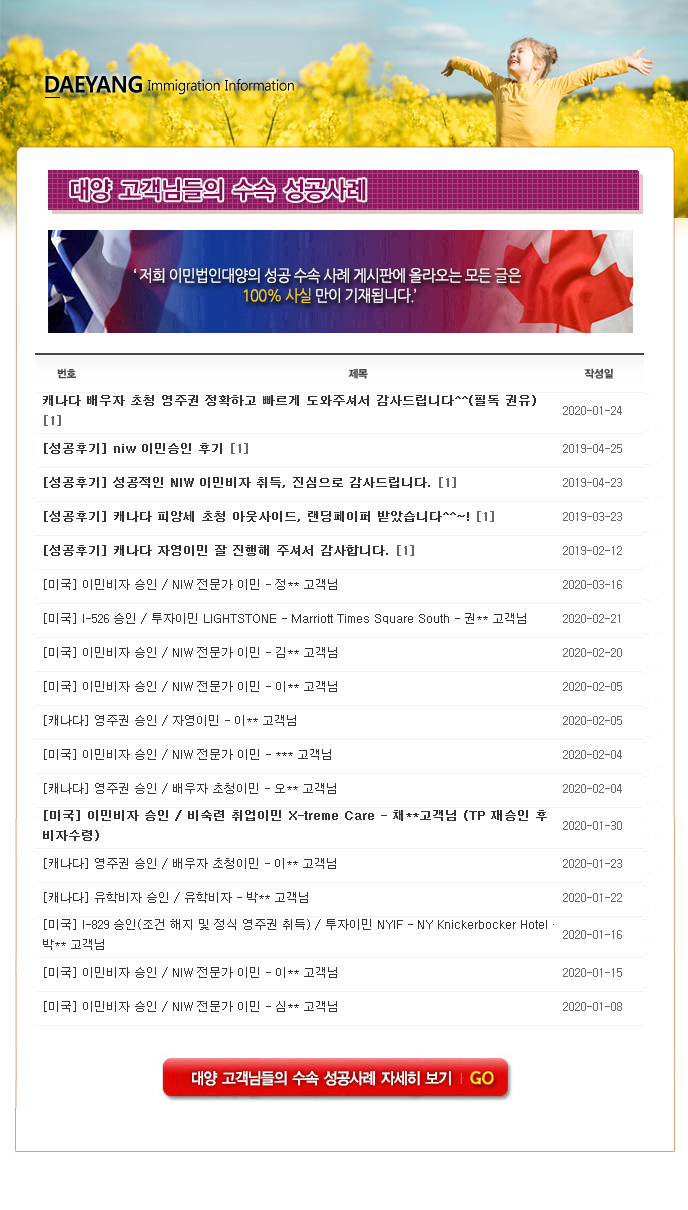Screen dimensions: 688x1210
Task: Open I-829 승인 NYIF Knickerbocker Hotel post
Action: pyautogui.click(x=297, y=925)
